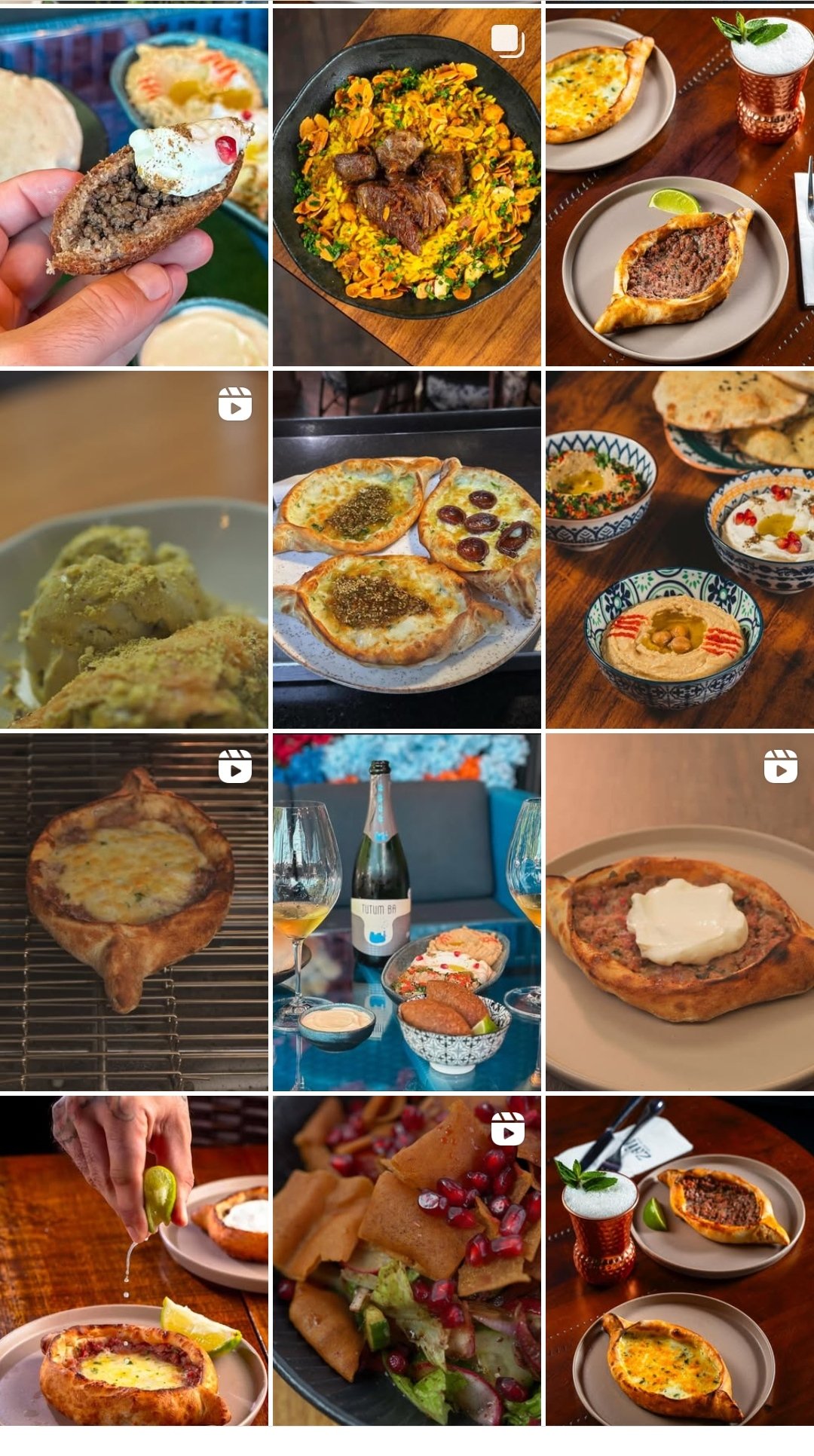Image resolution: width=814 pixels, height=1456 pixels.
Task: Open the post of three za'atar and date flatbreads
Action: (x=407, y=549)
